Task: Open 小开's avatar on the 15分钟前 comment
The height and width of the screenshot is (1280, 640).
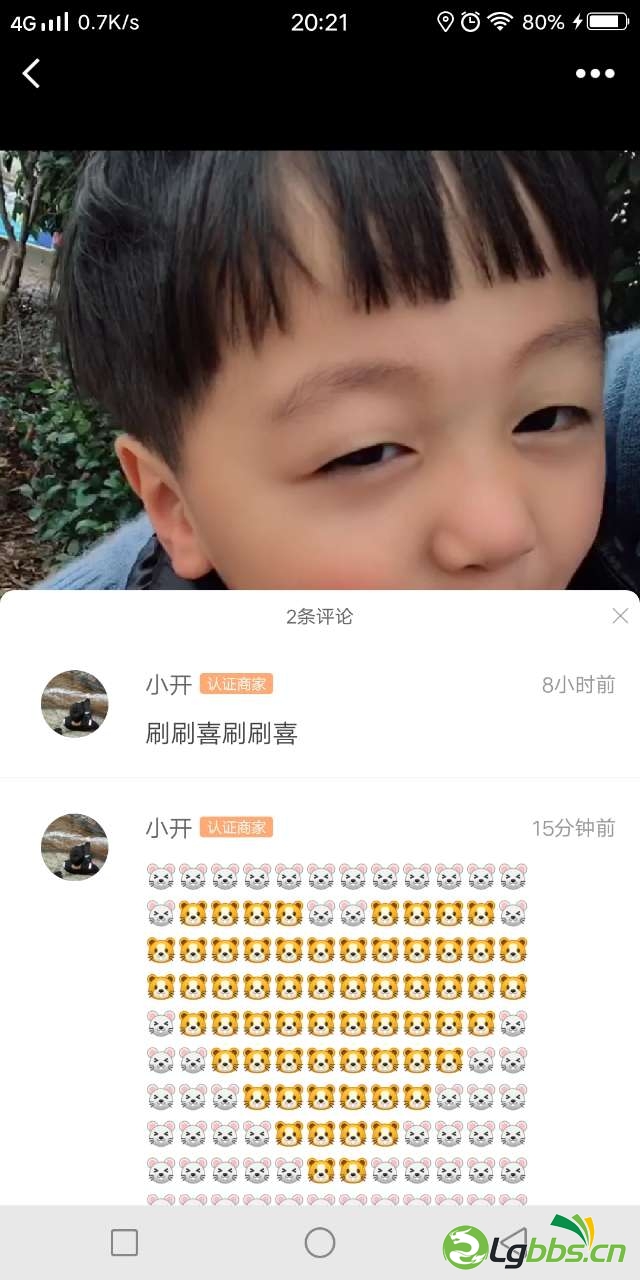Action: tap(74, 847)
